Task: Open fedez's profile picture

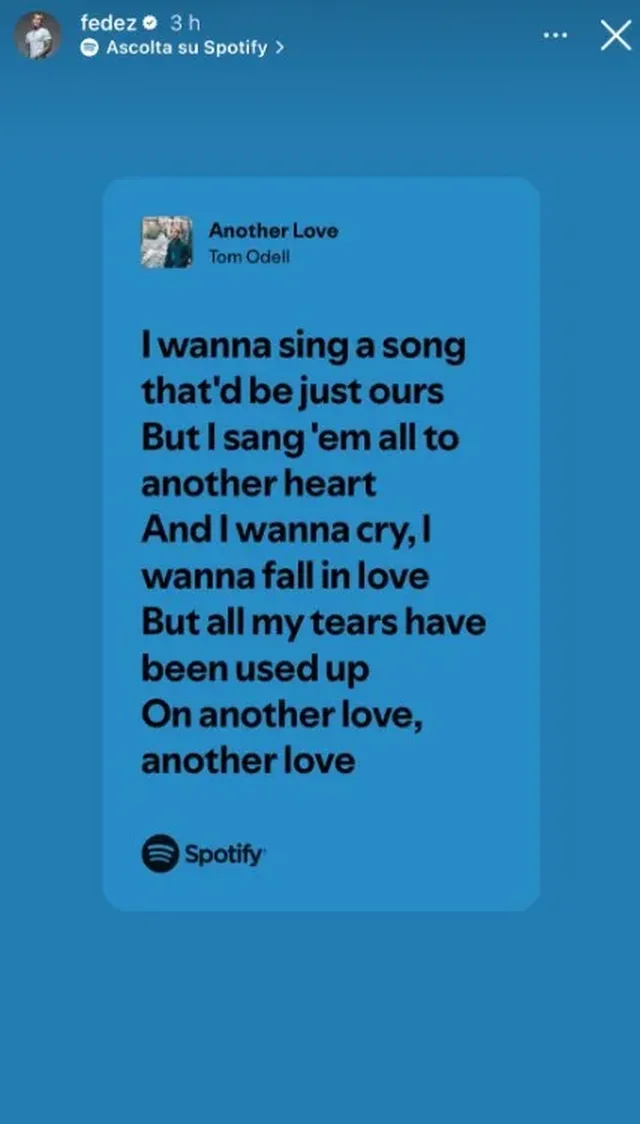Action: pos(38,37)
